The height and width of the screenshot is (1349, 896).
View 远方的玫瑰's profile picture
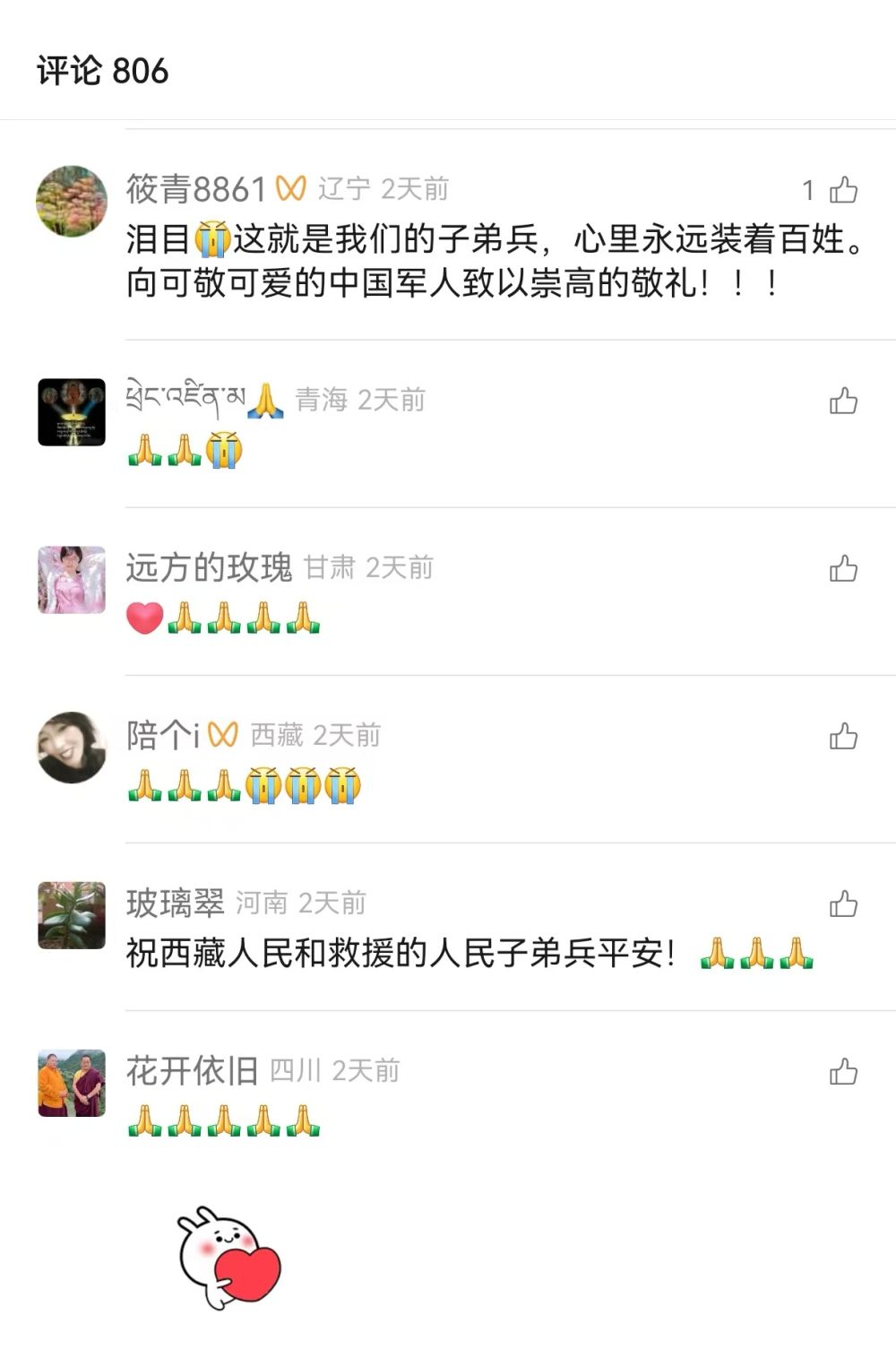[x=70, y=580]
